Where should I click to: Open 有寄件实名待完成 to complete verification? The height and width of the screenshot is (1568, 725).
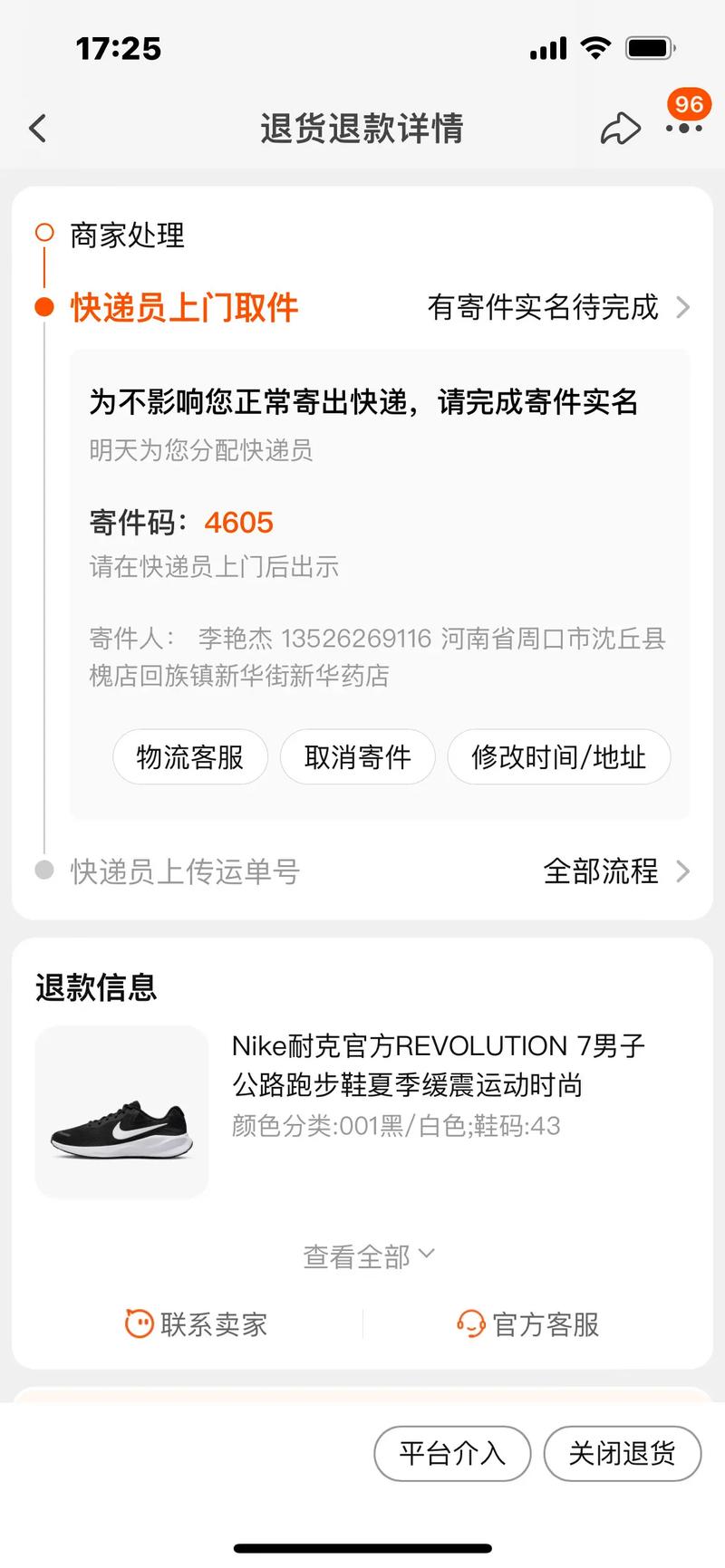coord(557,308)
